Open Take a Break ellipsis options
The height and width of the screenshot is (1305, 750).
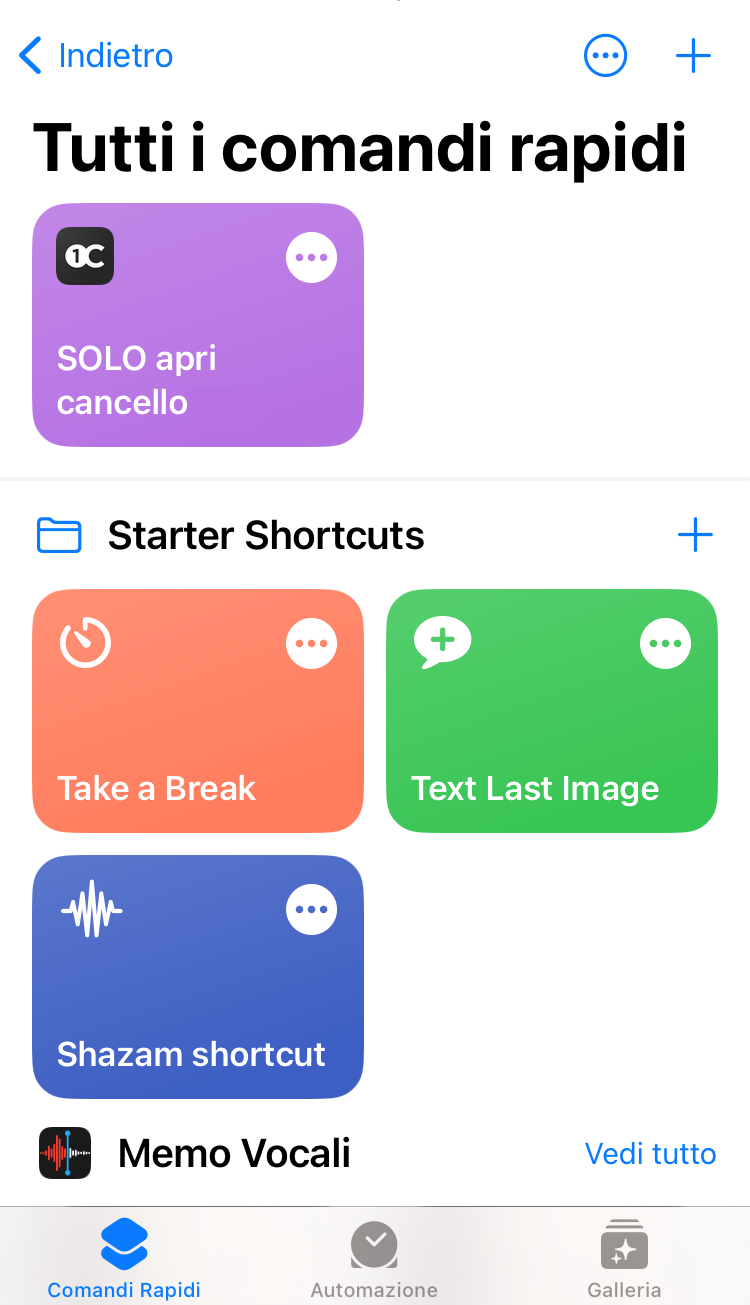pyautogui.click(x=312, y=643)
